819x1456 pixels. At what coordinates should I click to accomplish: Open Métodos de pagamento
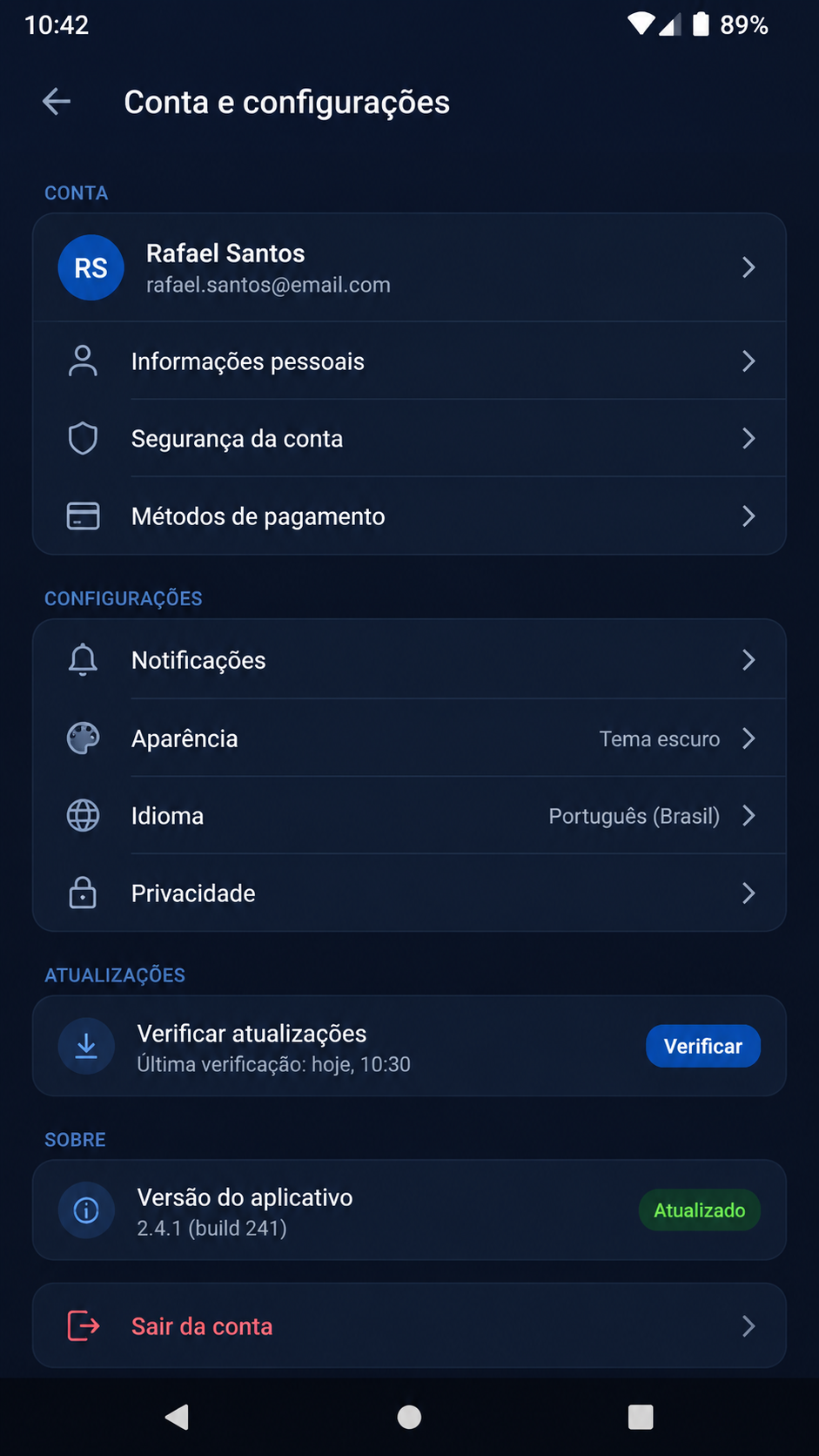pyautogui.click(x=409, y=516)
